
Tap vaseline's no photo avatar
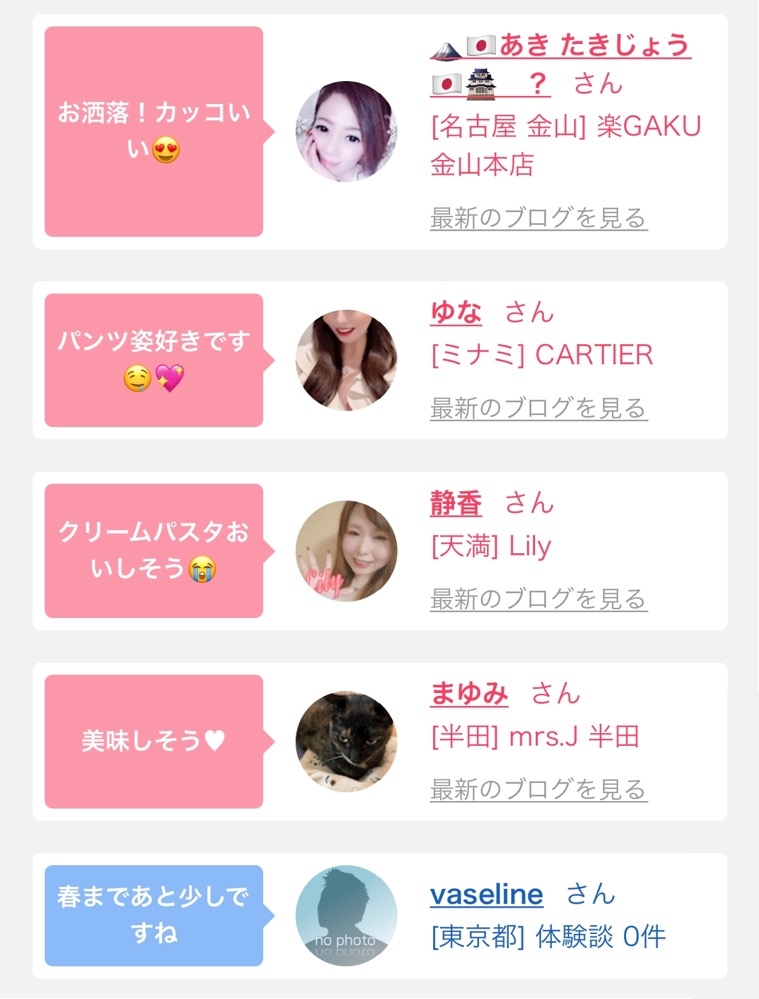click(x=347, y=916)
